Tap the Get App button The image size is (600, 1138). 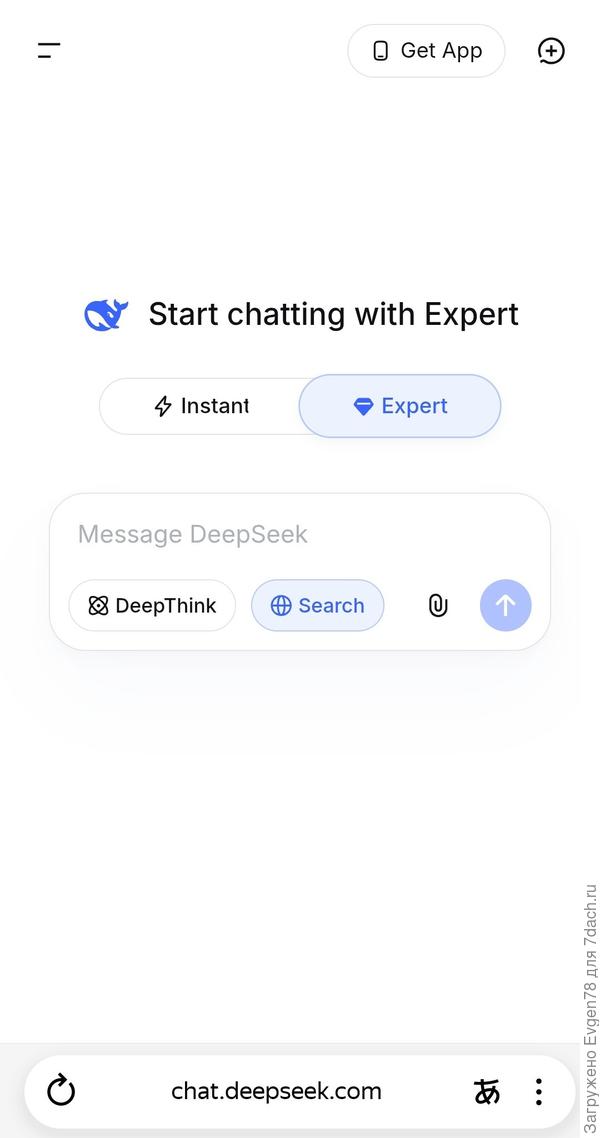pyautogui.click(x=426, y=51)
